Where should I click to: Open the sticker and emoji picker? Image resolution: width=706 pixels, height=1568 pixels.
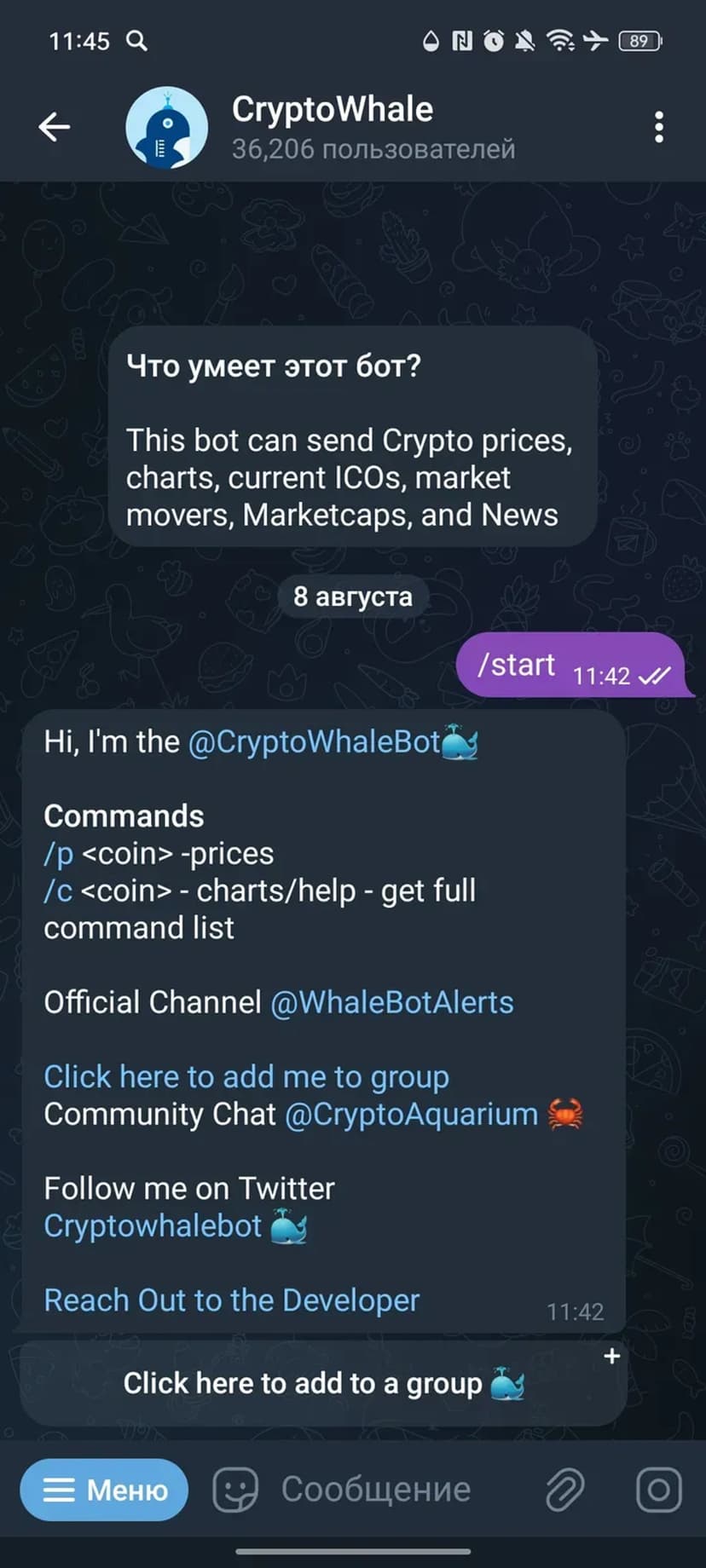[x=234, y=1490]
